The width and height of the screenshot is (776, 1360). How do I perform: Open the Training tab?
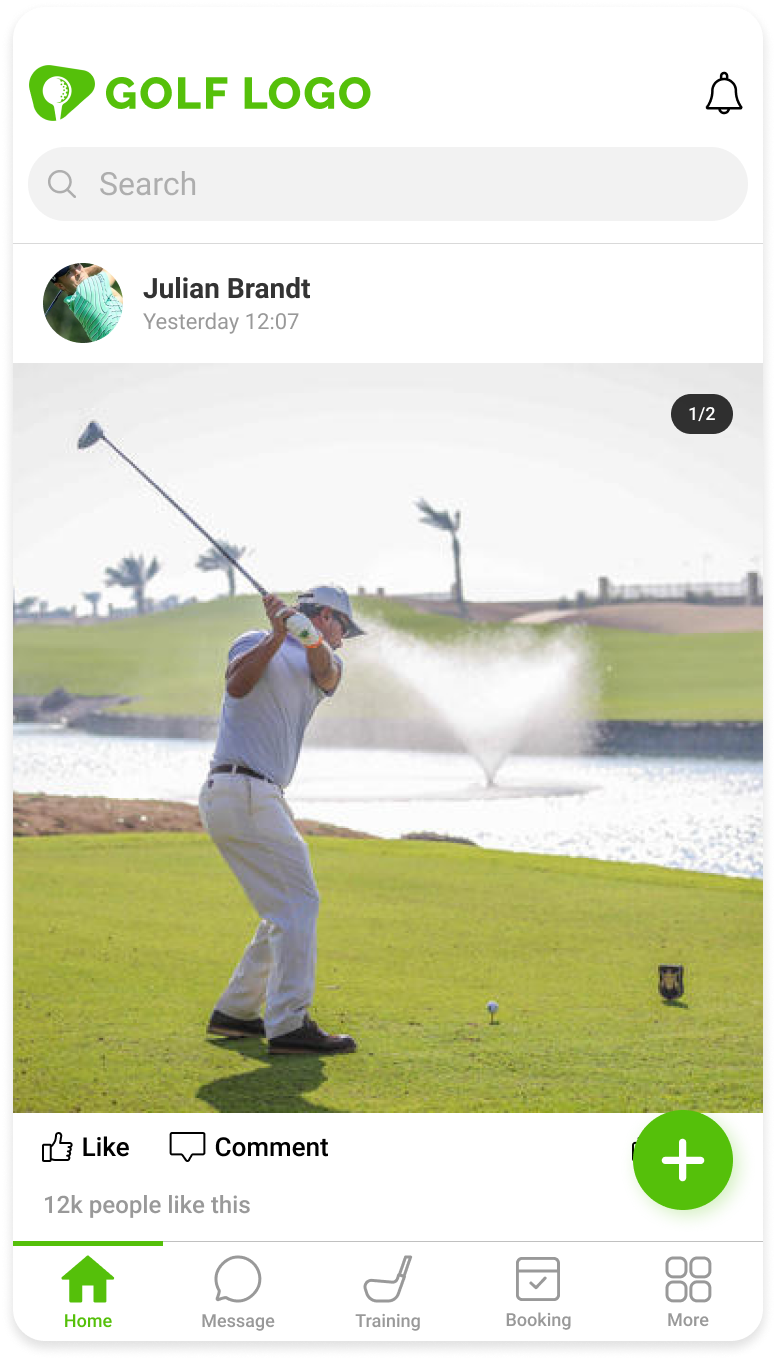coord(388,1293)
